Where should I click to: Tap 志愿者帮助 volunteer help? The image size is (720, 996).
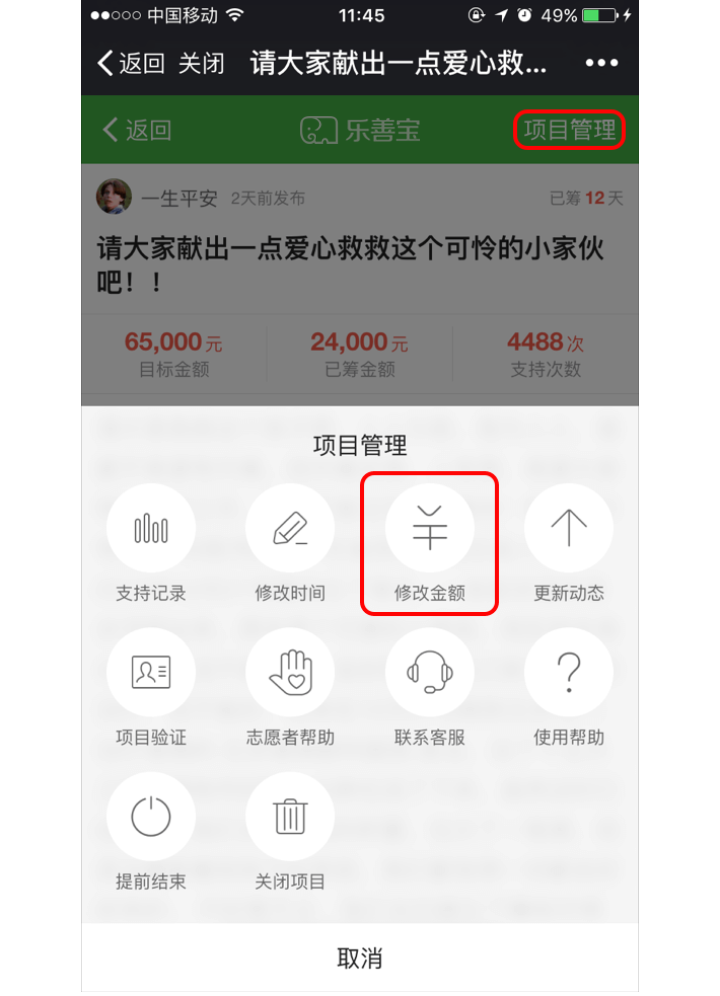290,673
